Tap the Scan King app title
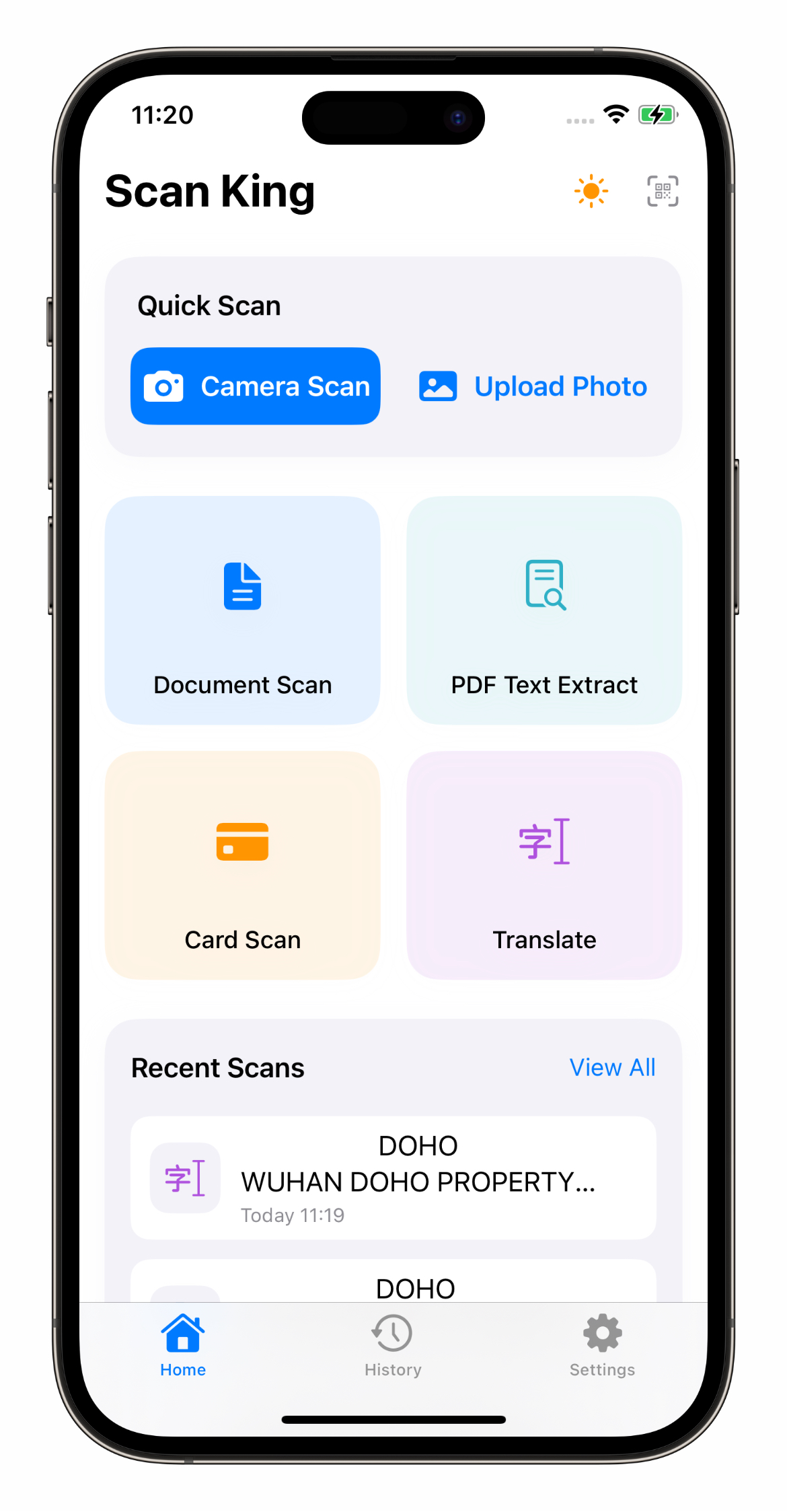787x1512 pixels. pos(210,191)
